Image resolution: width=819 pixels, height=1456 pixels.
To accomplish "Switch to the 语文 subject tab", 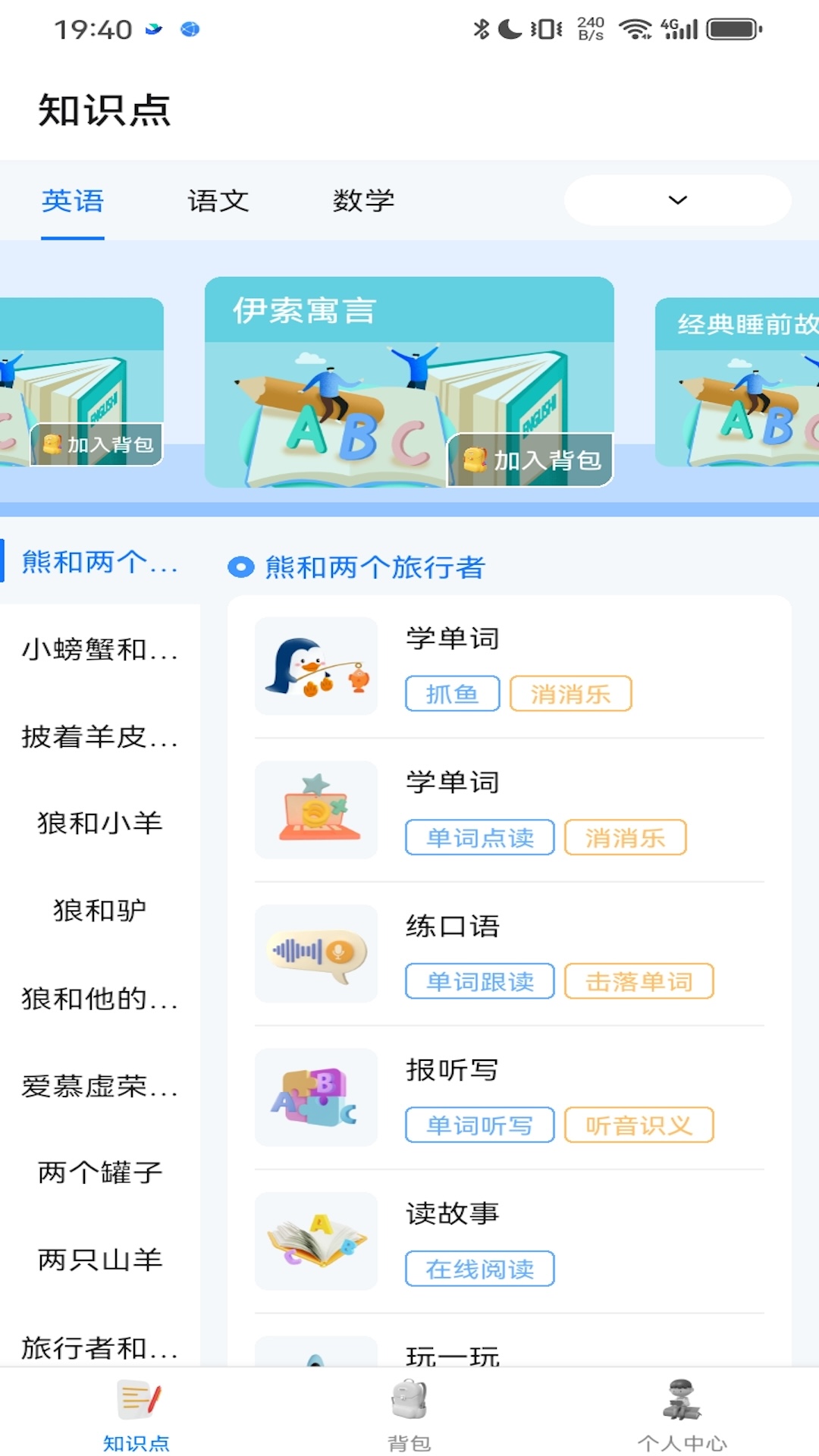I will coord(218,201).
